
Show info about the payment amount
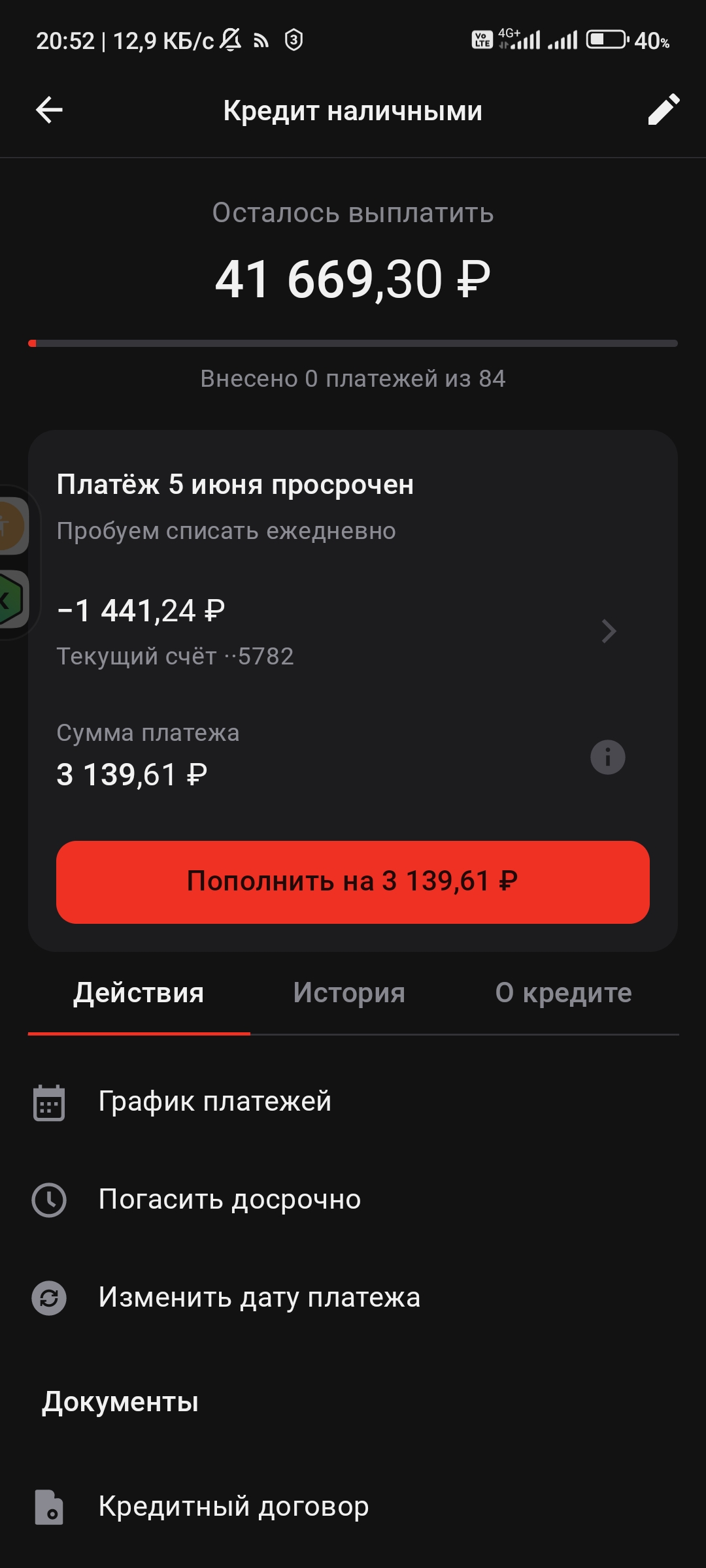click(608, 757)
